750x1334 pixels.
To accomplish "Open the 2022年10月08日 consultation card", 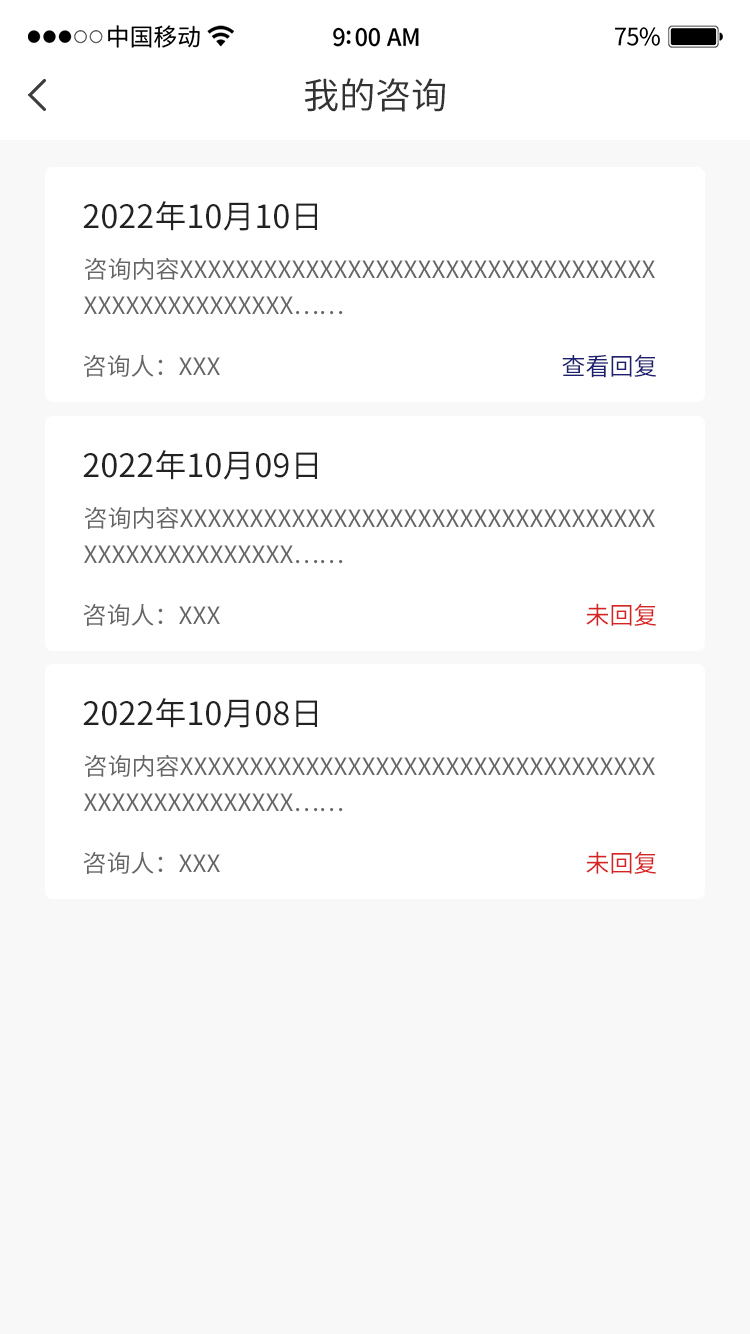I will click(374, 780).
